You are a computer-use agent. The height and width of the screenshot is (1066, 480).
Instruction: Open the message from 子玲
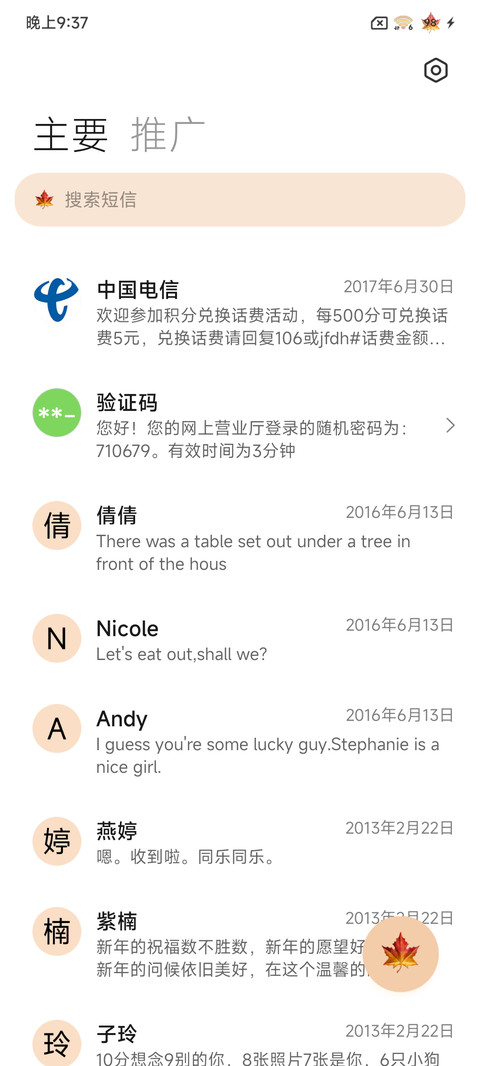point(240,1040)
